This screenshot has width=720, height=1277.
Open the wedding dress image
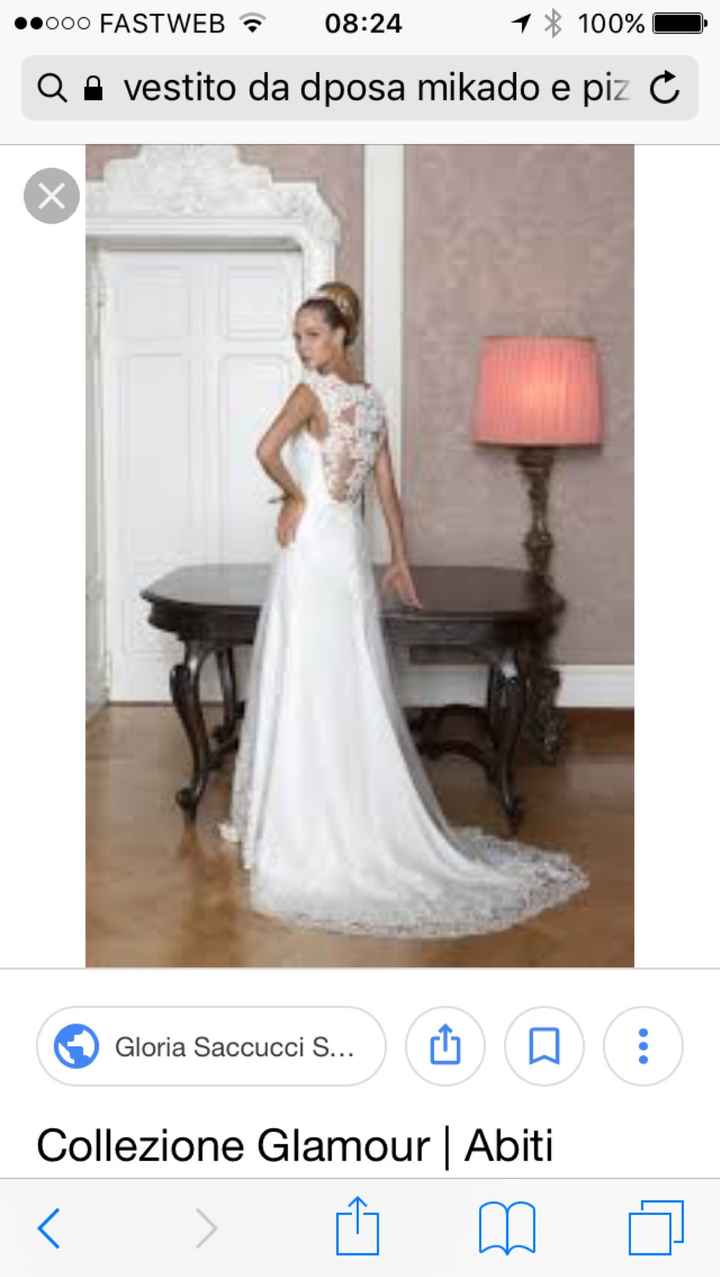359,556
